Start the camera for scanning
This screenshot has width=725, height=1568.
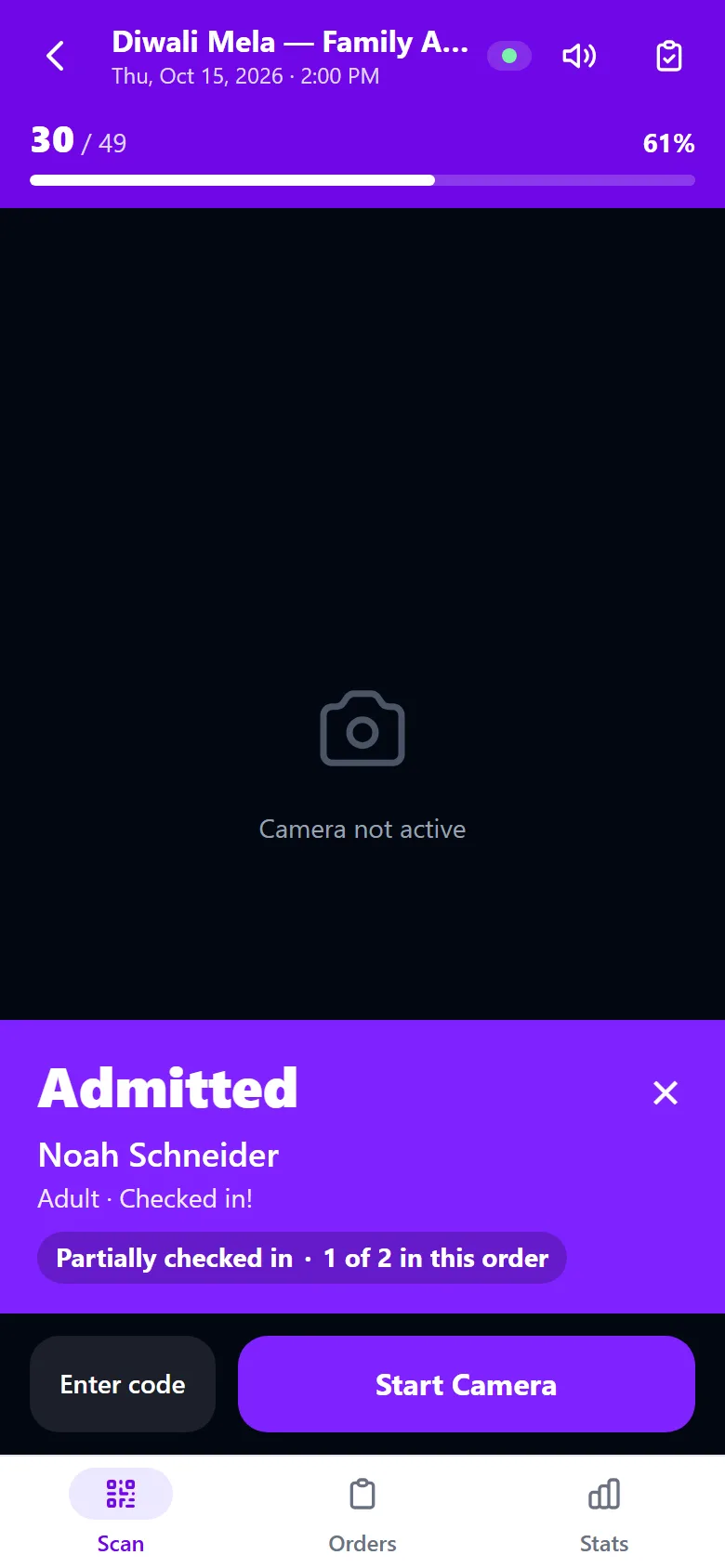click(x=467, y=1384)
